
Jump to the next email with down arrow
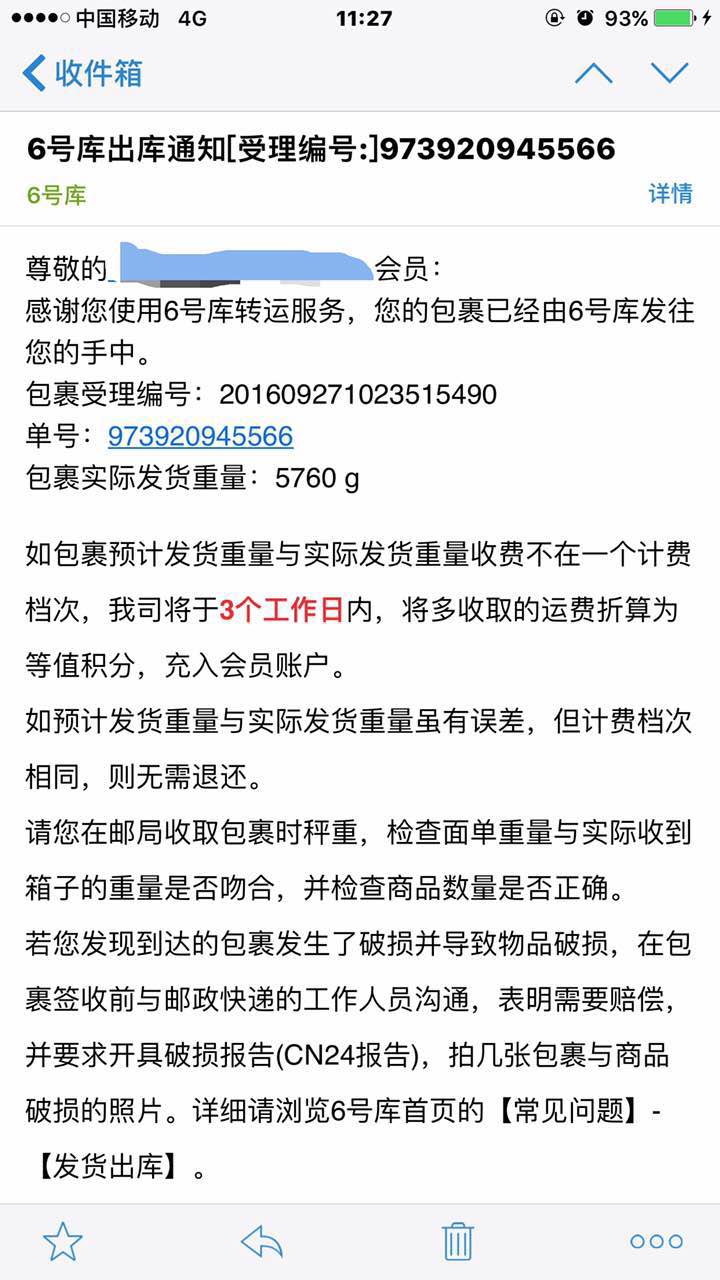[670, 73]
